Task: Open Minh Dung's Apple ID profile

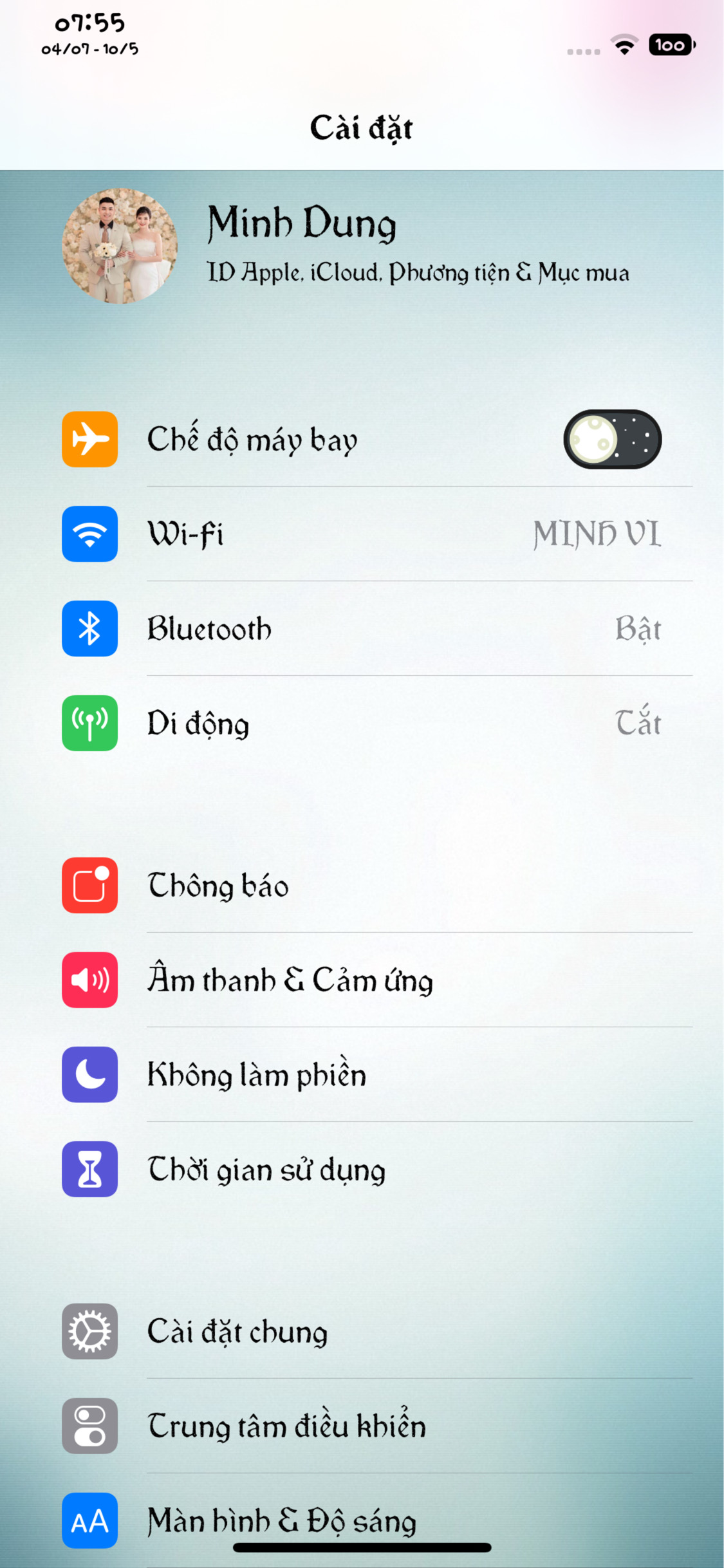Action: [x=360, y=246]
